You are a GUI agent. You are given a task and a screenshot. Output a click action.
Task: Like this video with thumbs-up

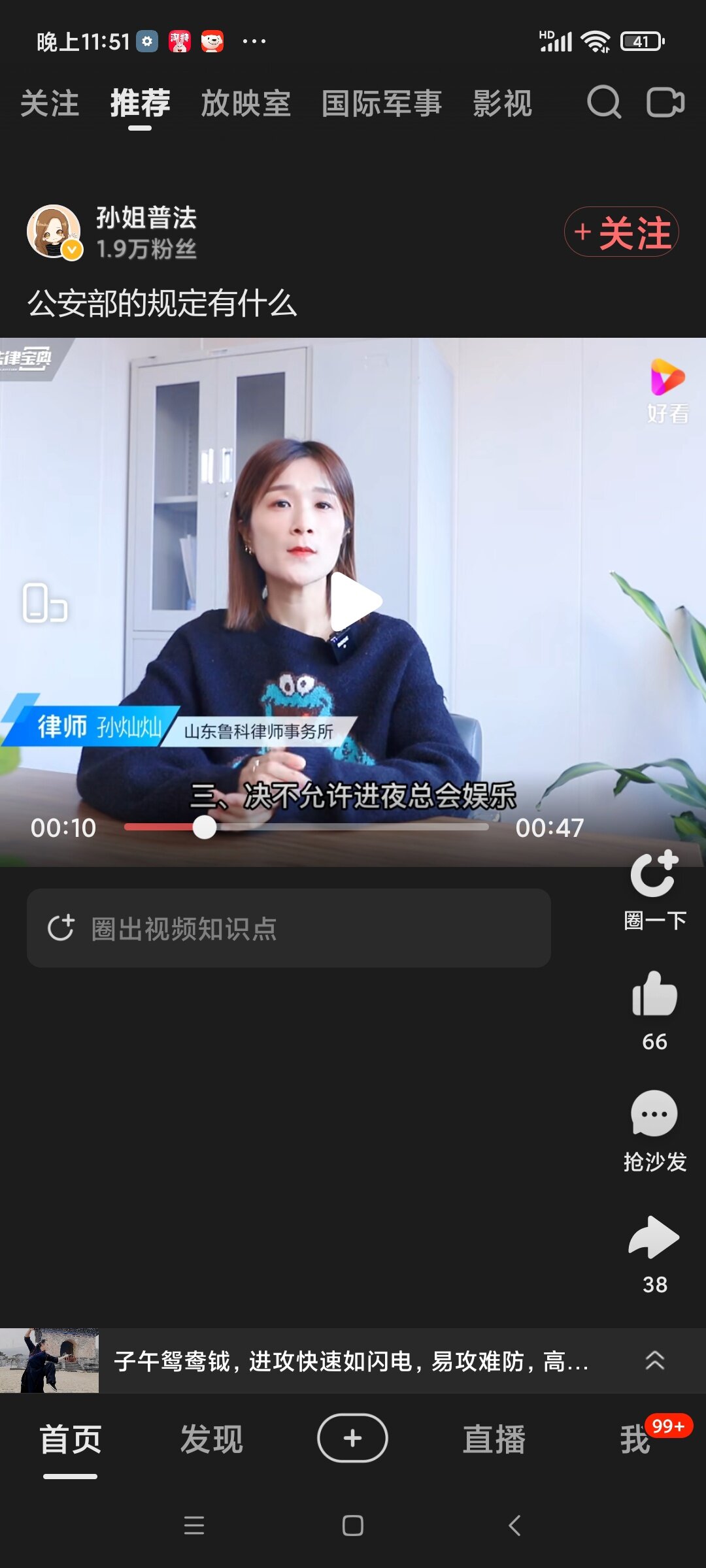(x=654, y=994)
